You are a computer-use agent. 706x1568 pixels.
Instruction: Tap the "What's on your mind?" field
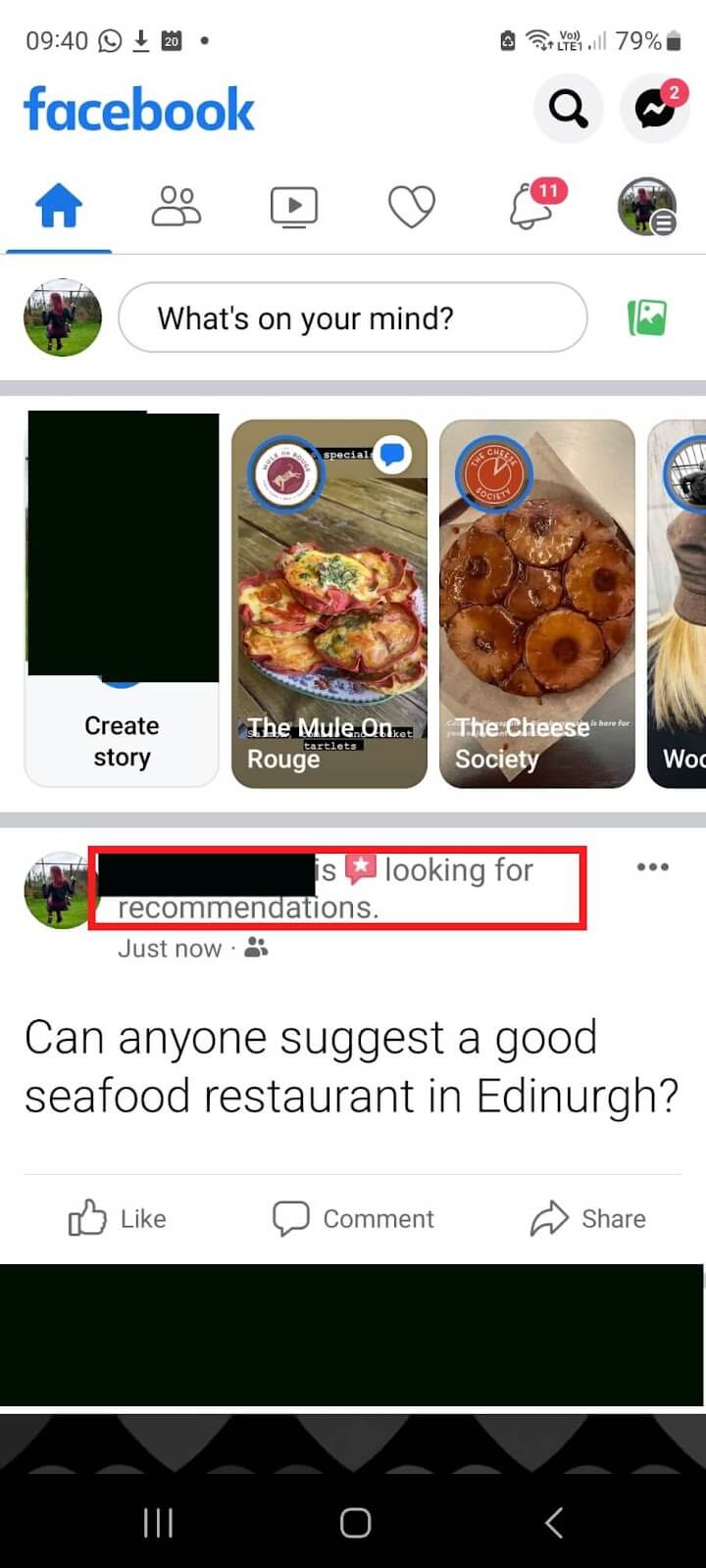(353, 318)
